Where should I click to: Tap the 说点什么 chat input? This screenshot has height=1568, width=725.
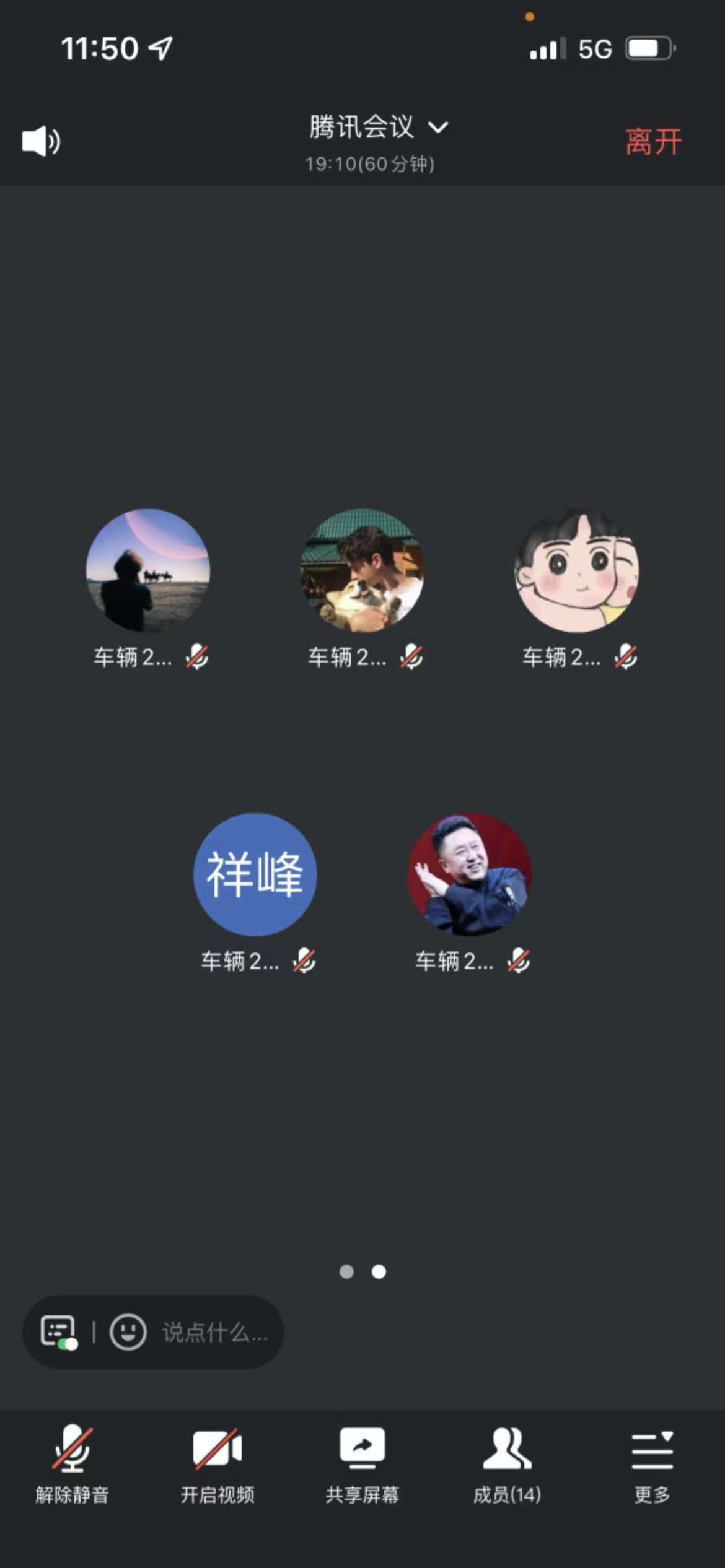pyautogui.click(x=215, y=1333)
